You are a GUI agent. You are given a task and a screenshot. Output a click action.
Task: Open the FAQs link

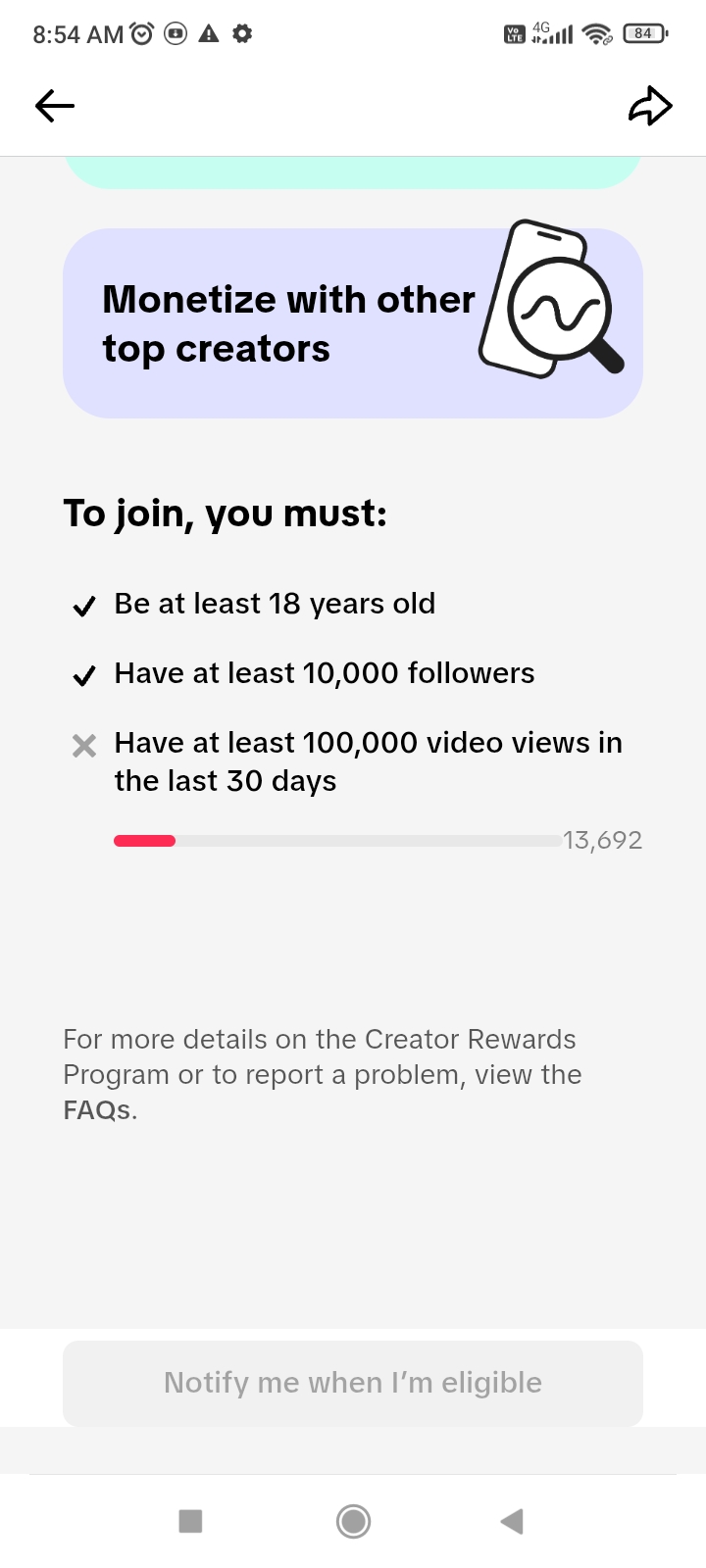click(97, 1110)
